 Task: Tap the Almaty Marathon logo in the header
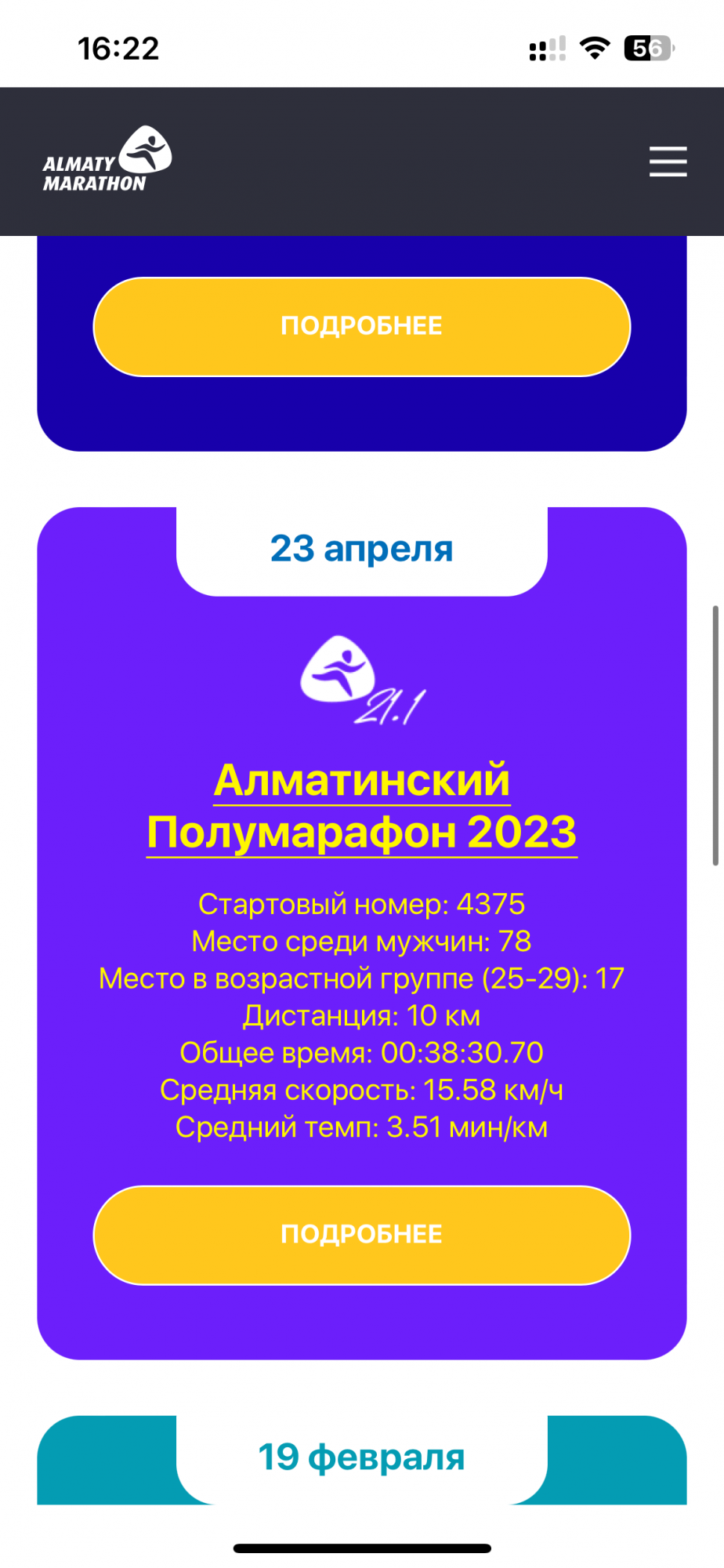click(107, 161)
